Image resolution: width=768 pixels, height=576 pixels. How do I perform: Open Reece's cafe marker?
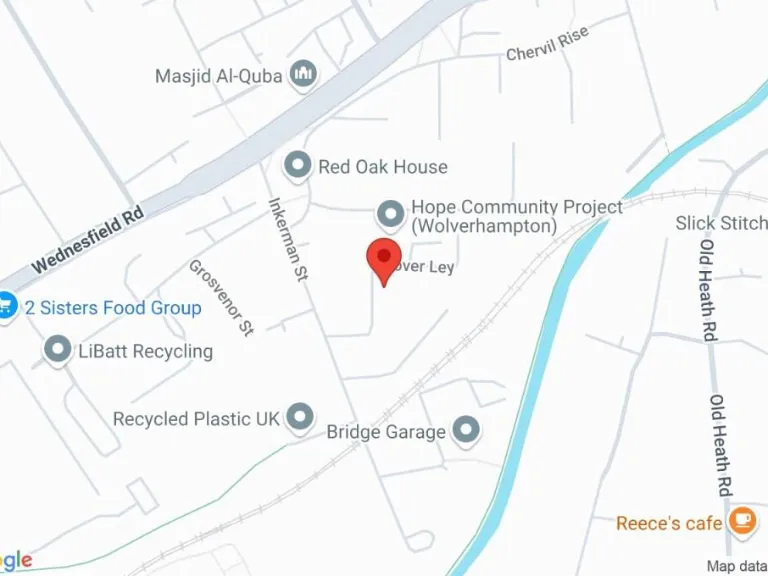coord(741,520)
